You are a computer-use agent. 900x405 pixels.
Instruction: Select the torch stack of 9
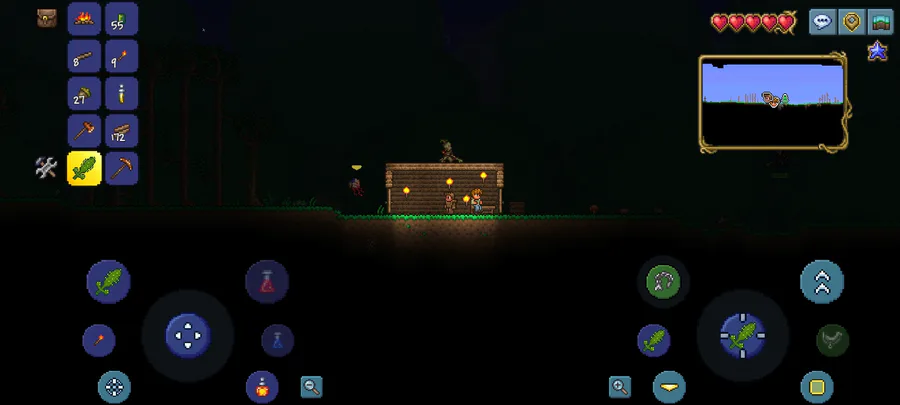(x=121, y=57)
